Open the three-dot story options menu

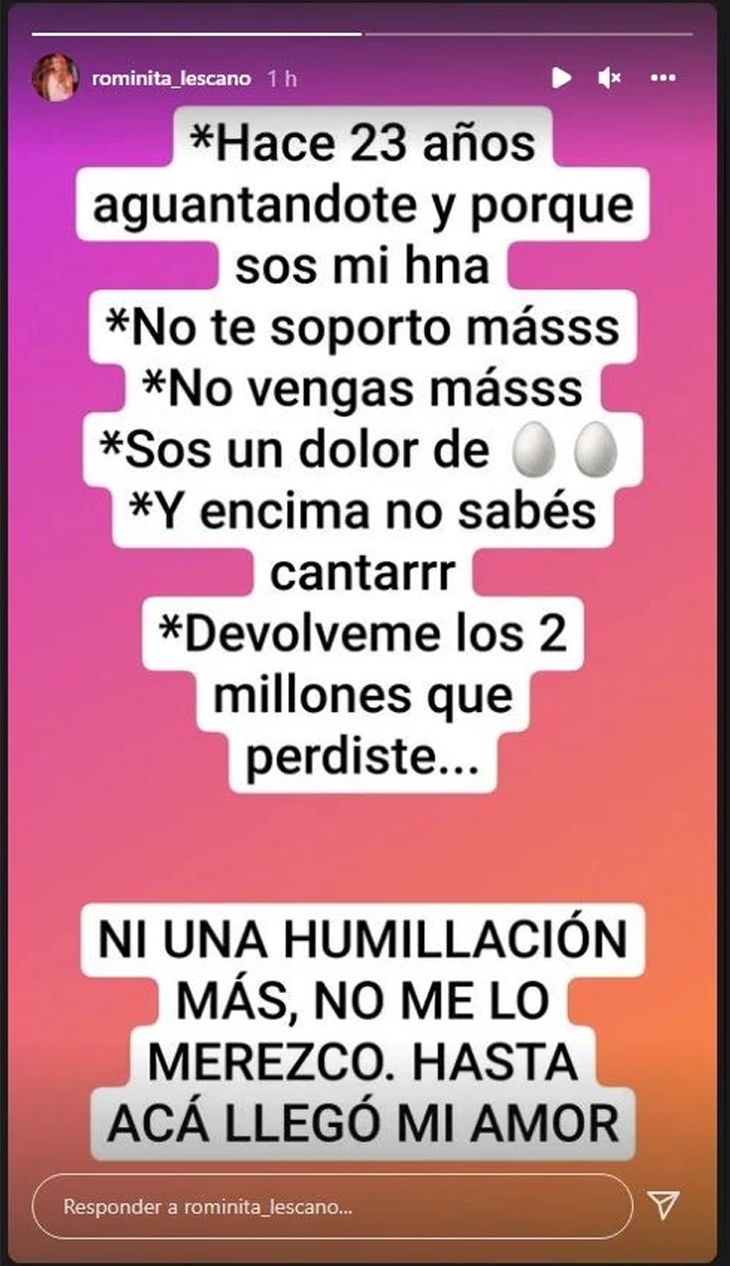tap(664, 77)
